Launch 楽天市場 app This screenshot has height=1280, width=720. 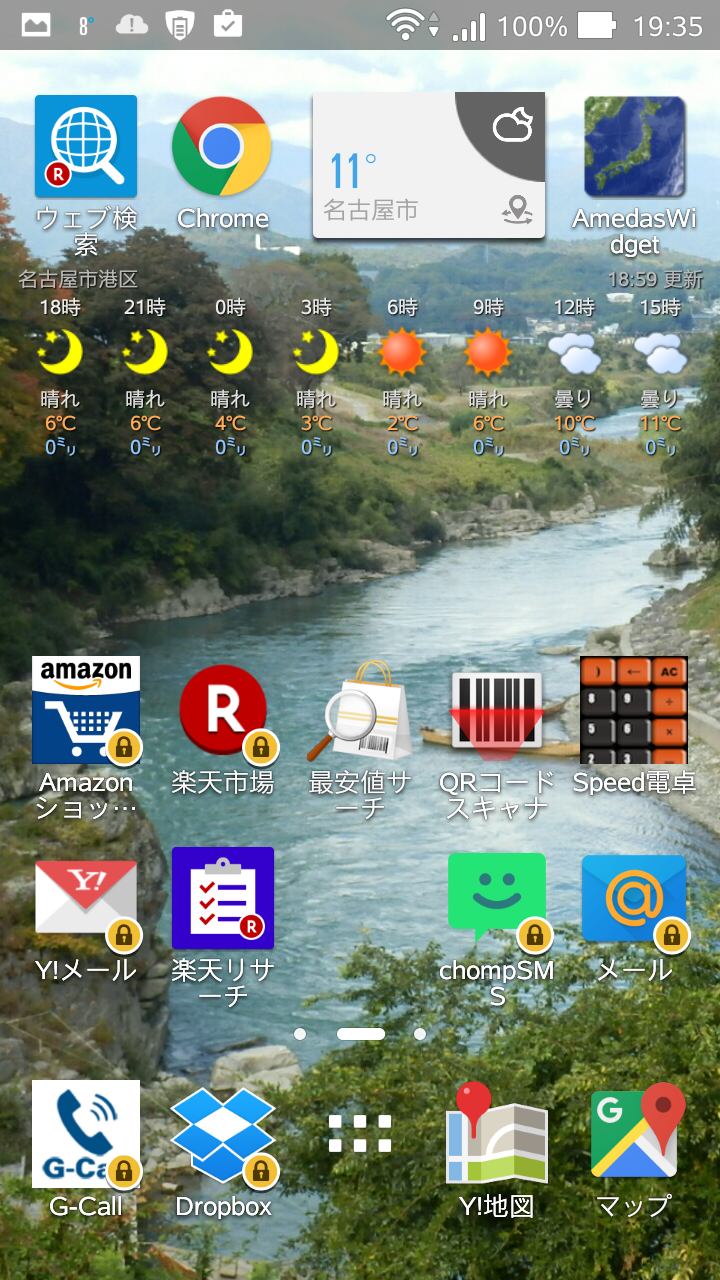[222, 710]
